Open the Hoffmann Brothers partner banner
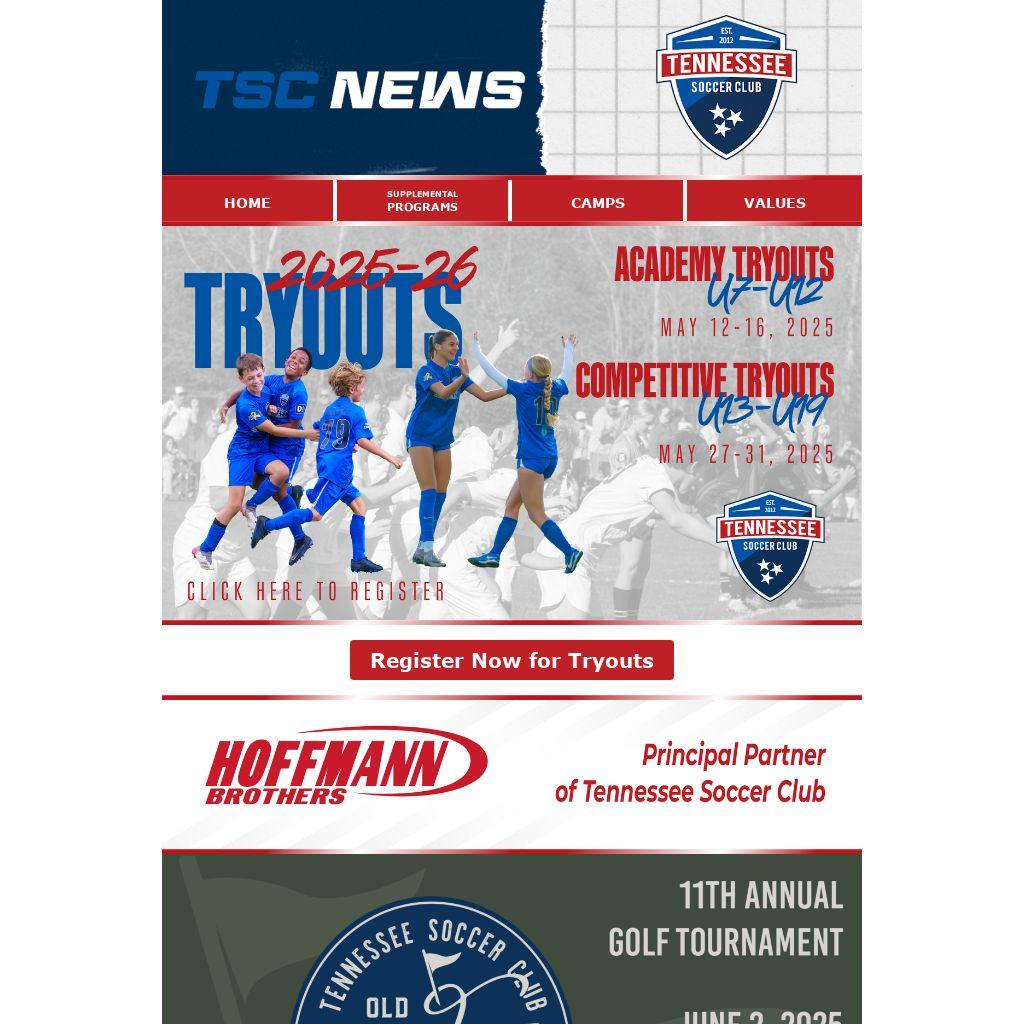Image resolution: width=1024 pixels, height=1024 pixels. pos(511,774)
